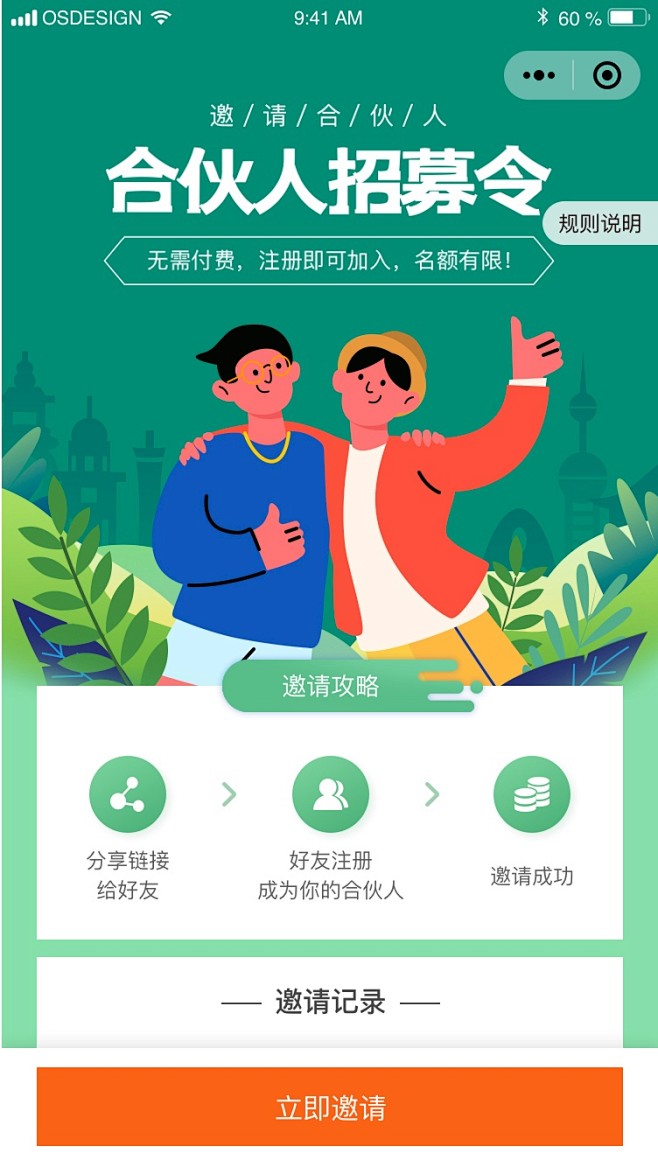Tap the 立即邀请 invite button
Image resolution: width=658 pixels, height=1167 pixels.
click(x=329, y=1107)
